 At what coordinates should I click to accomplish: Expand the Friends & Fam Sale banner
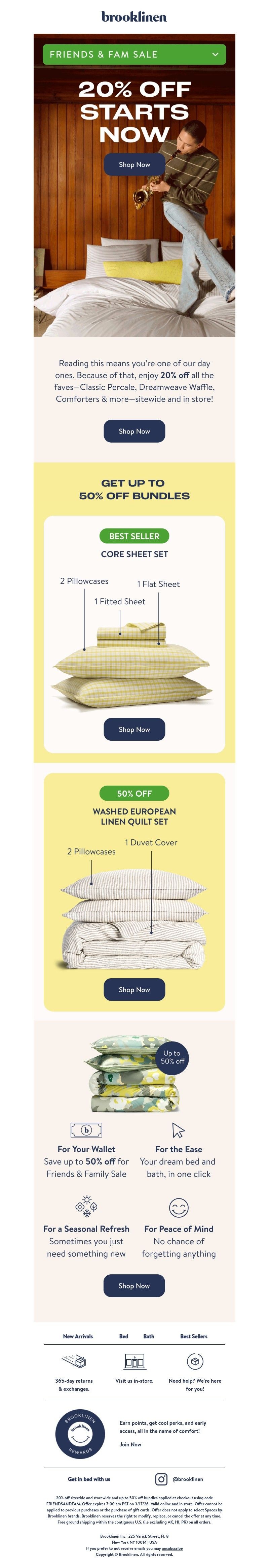(215, 54)
